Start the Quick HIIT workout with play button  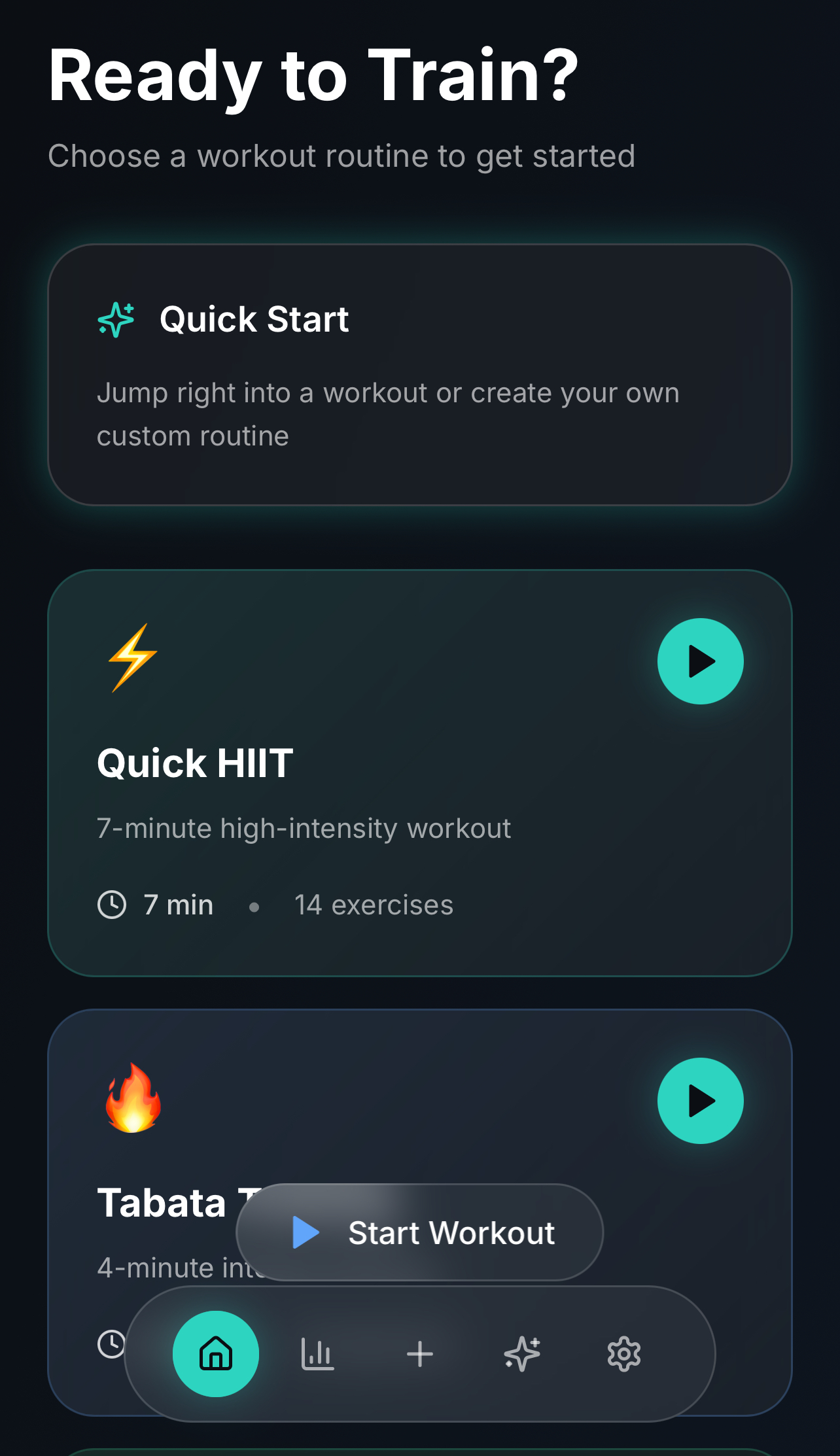[x=700, y=661]
